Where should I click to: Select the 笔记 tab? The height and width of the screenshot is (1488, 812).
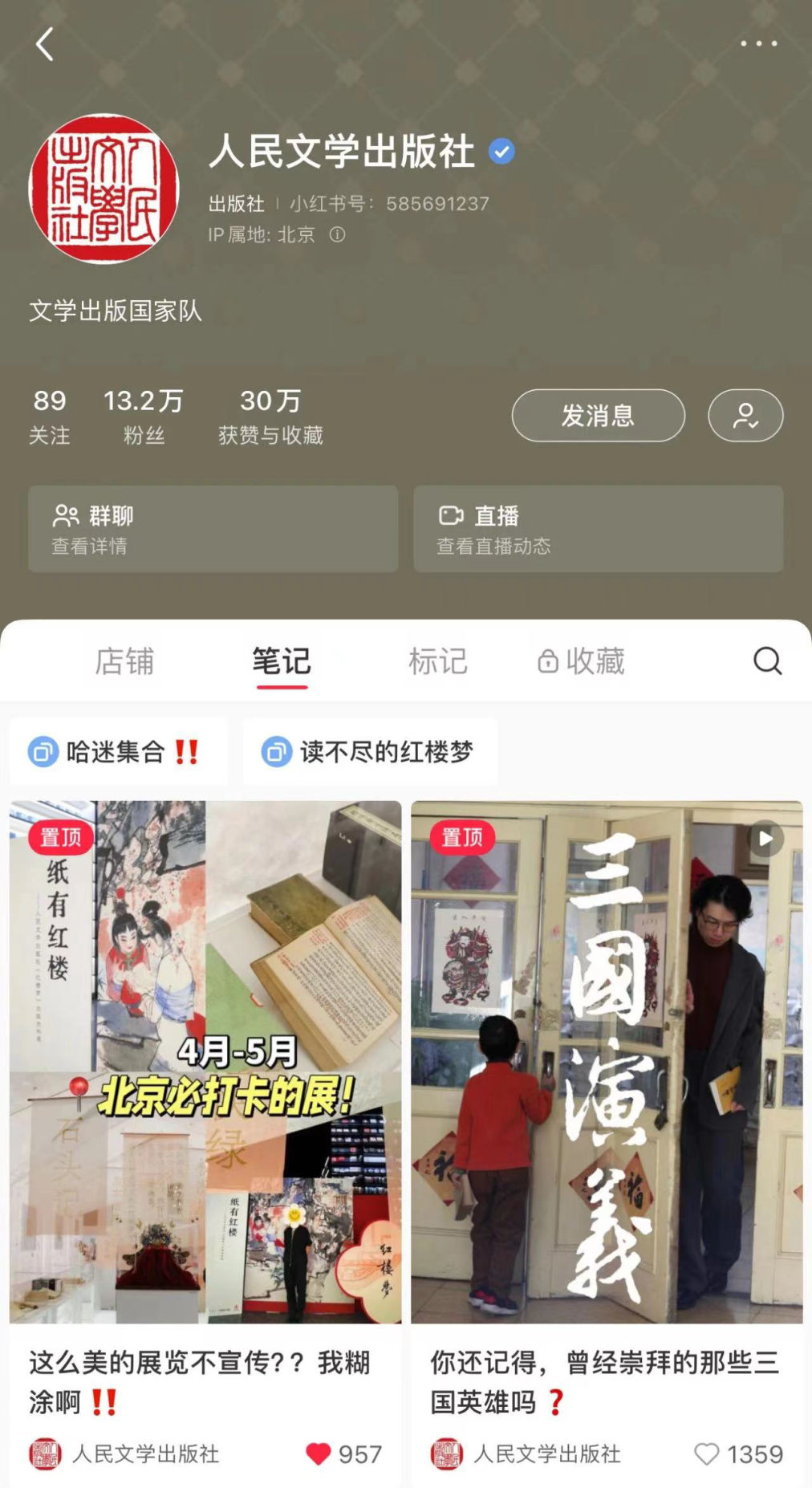pyautogui.click(x=281, y=662)
